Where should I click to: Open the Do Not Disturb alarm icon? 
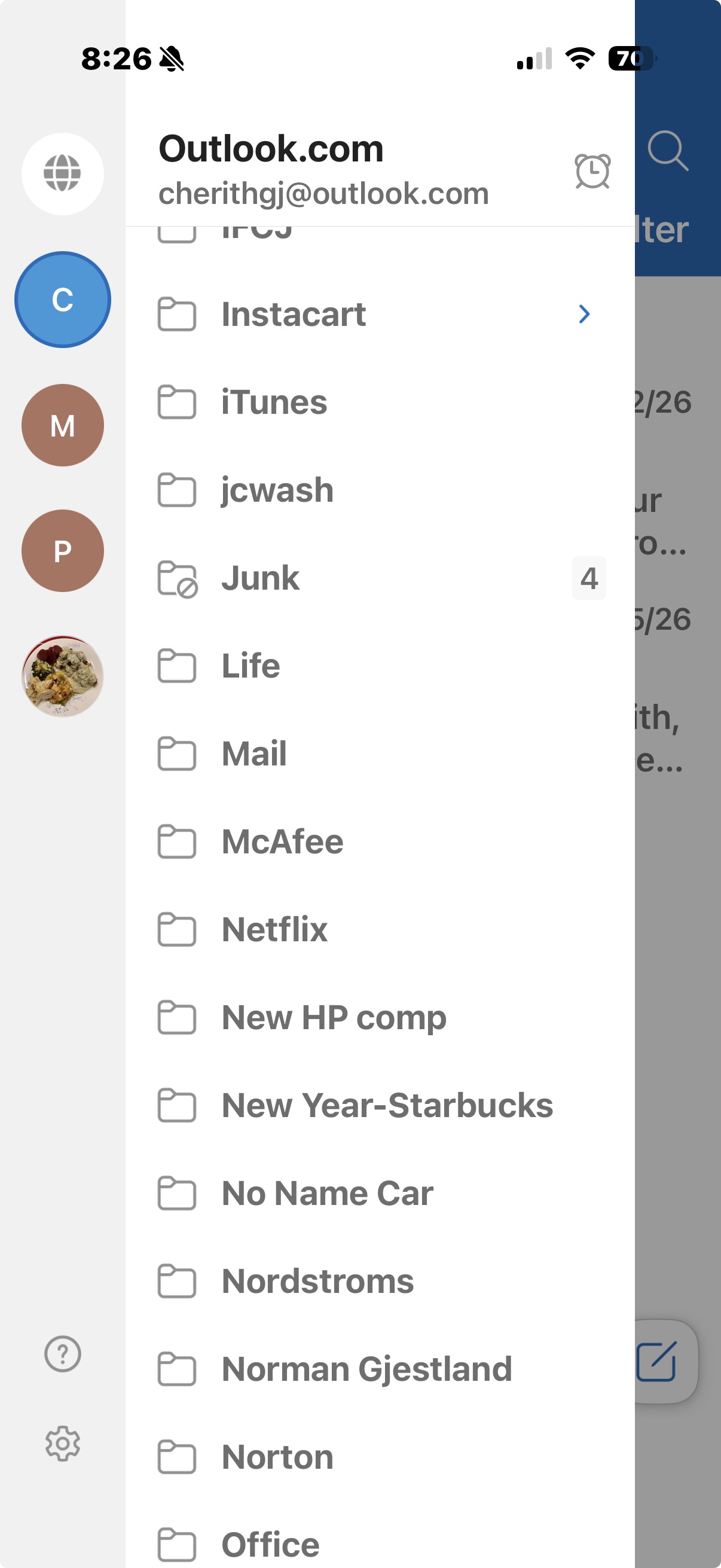[x=592, y=171]
